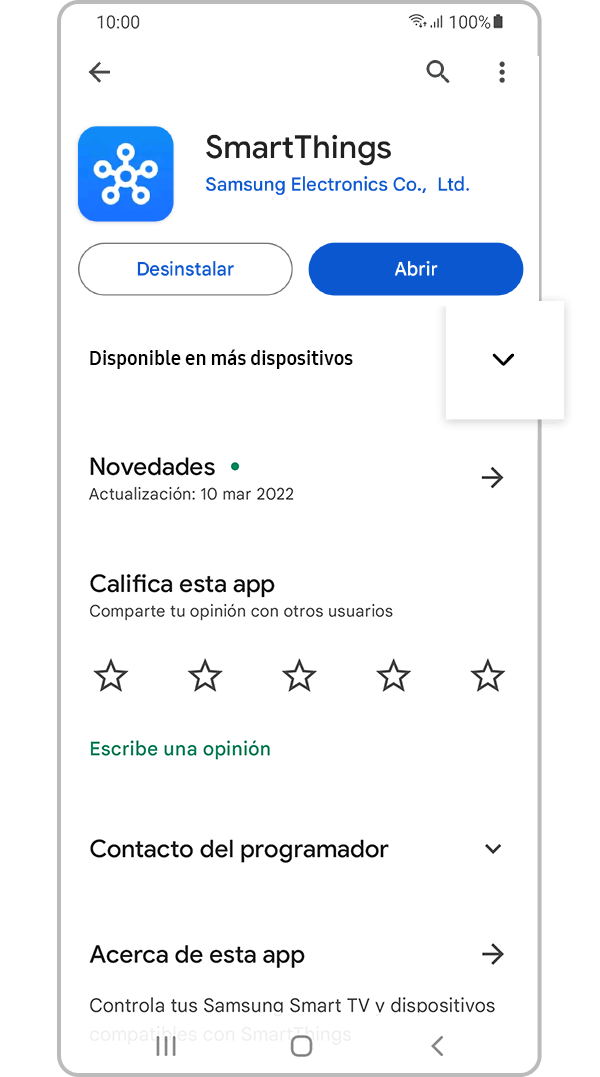Show recent apps from navigation bar
The width and height of the screenshot is (600, 1077).
tap(166, 1046)
